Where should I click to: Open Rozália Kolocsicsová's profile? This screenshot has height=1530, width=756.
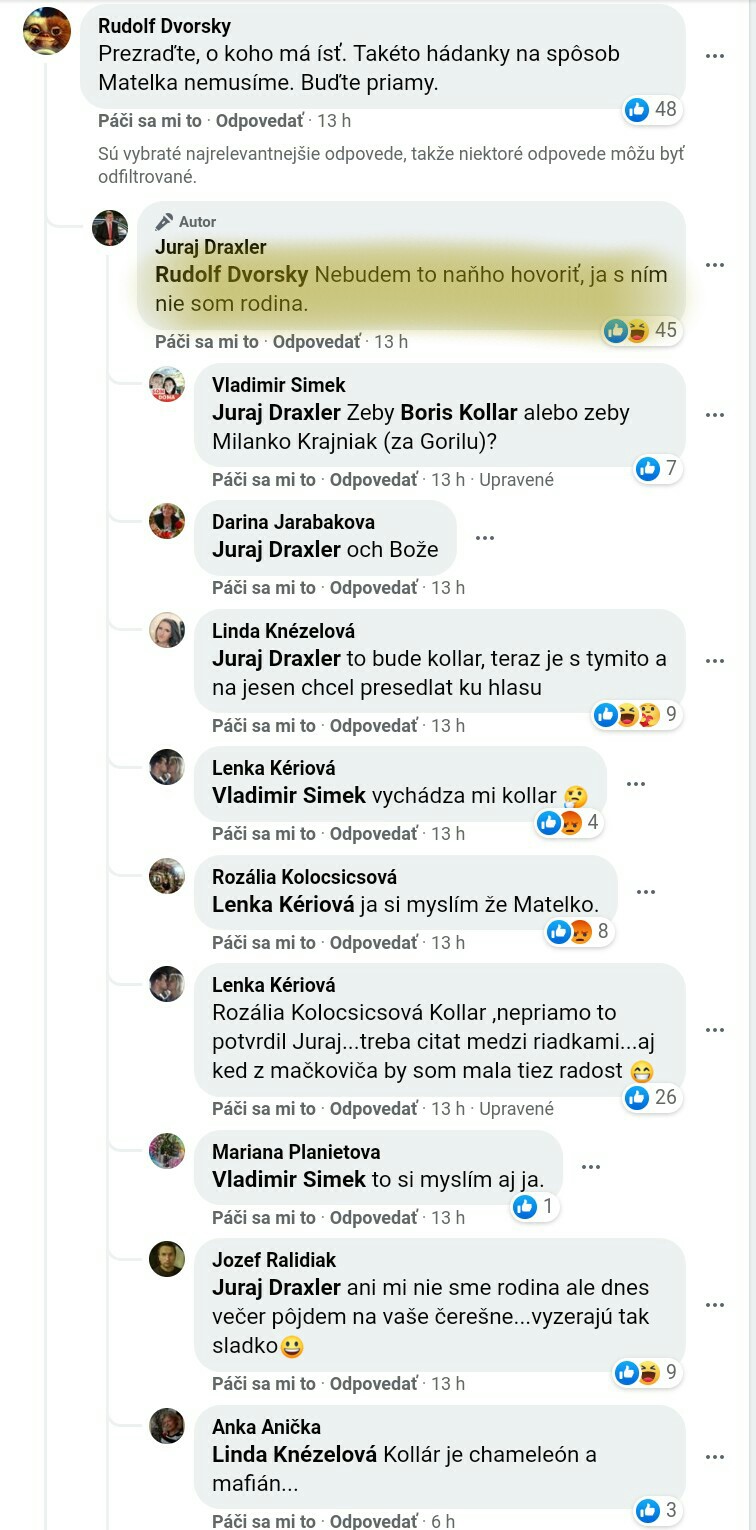click(x=304, y=877)
